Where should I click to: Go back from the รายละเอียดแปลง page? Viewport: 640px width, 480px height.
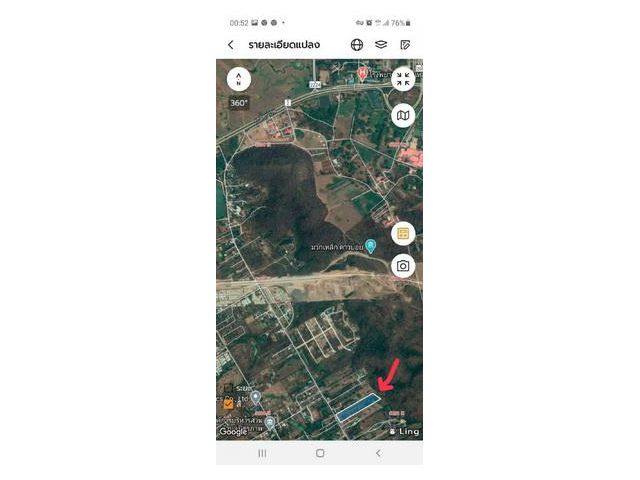coord(231,45)
